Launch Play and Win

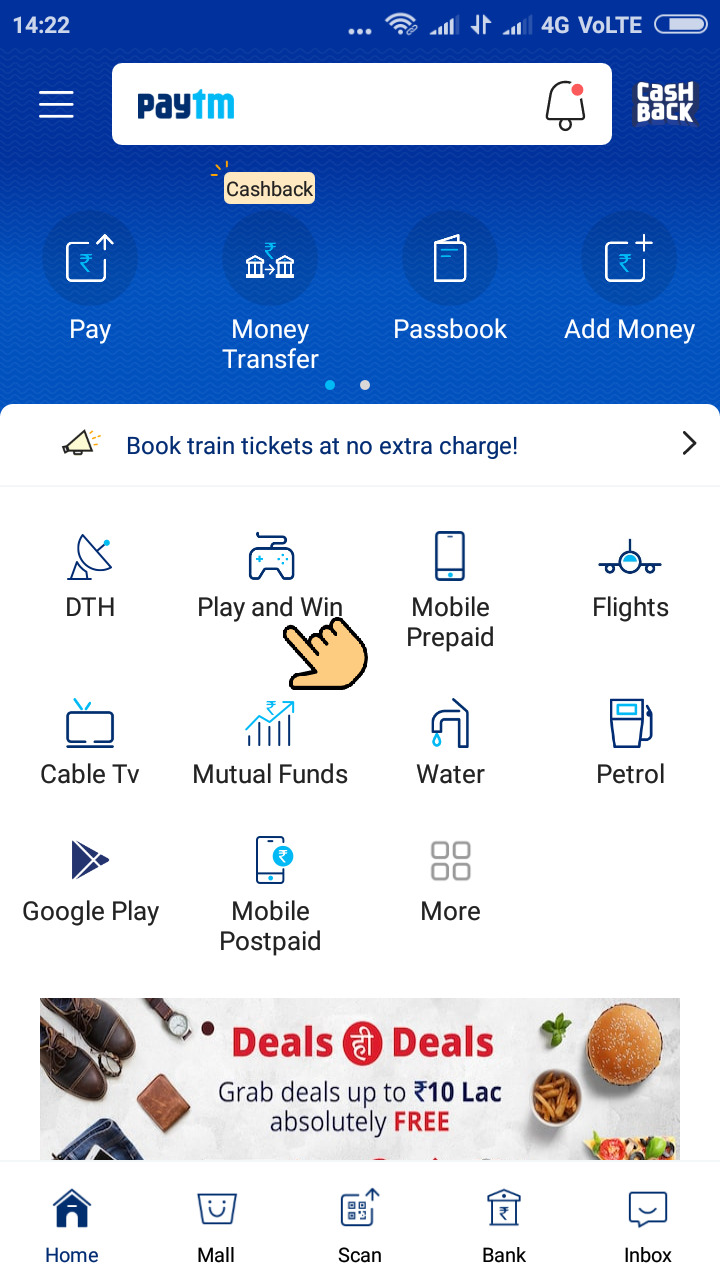coord(270,576)
